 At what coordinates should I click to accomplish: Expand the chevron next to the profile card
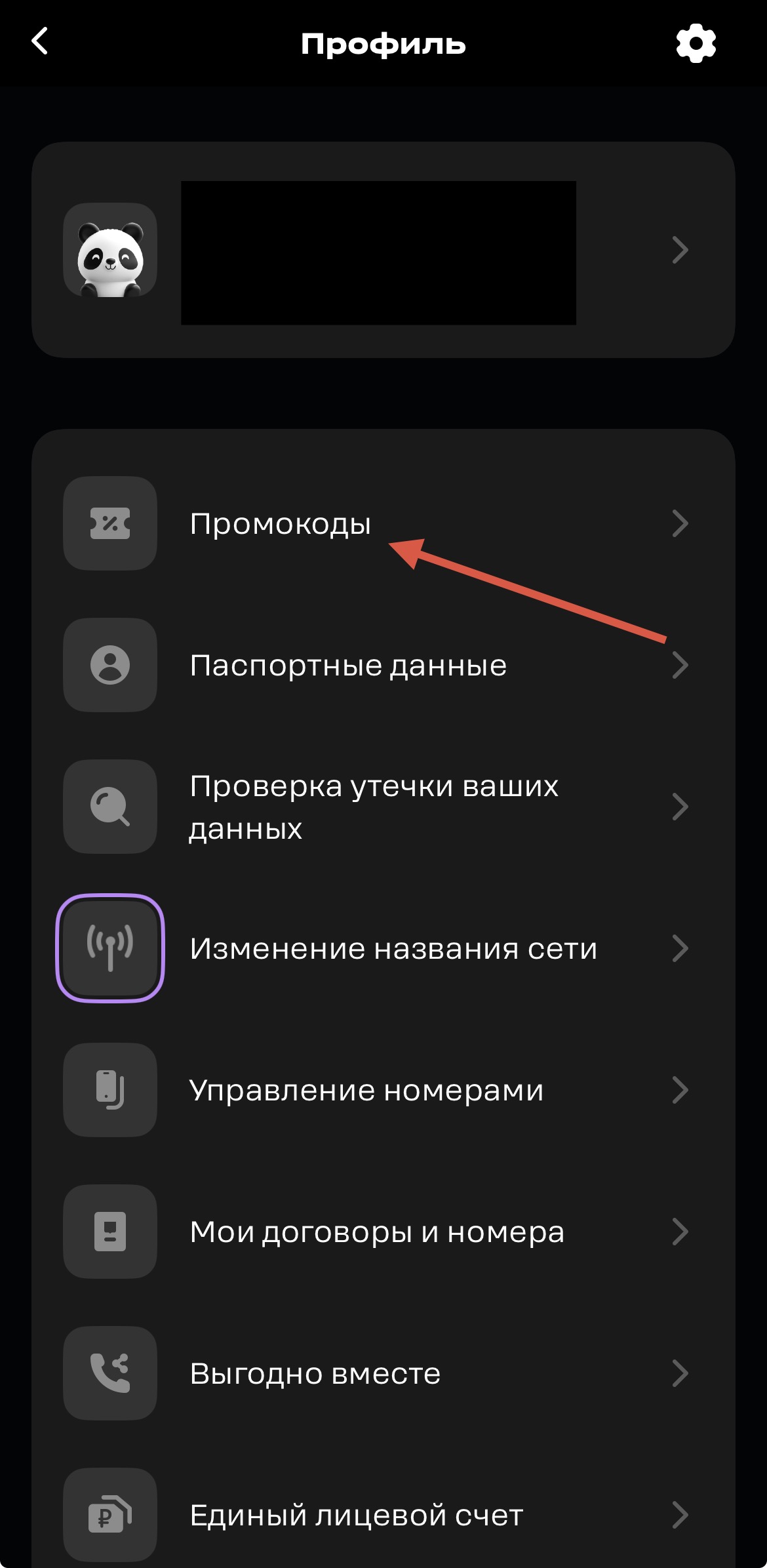678,250
